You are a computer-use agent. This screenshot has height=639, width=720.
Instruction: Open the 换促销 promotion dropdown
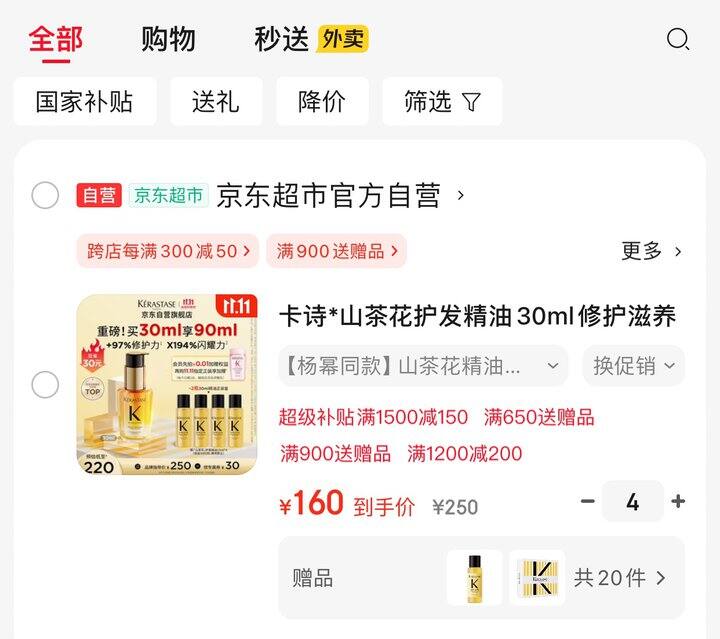[x=634, y=366]
